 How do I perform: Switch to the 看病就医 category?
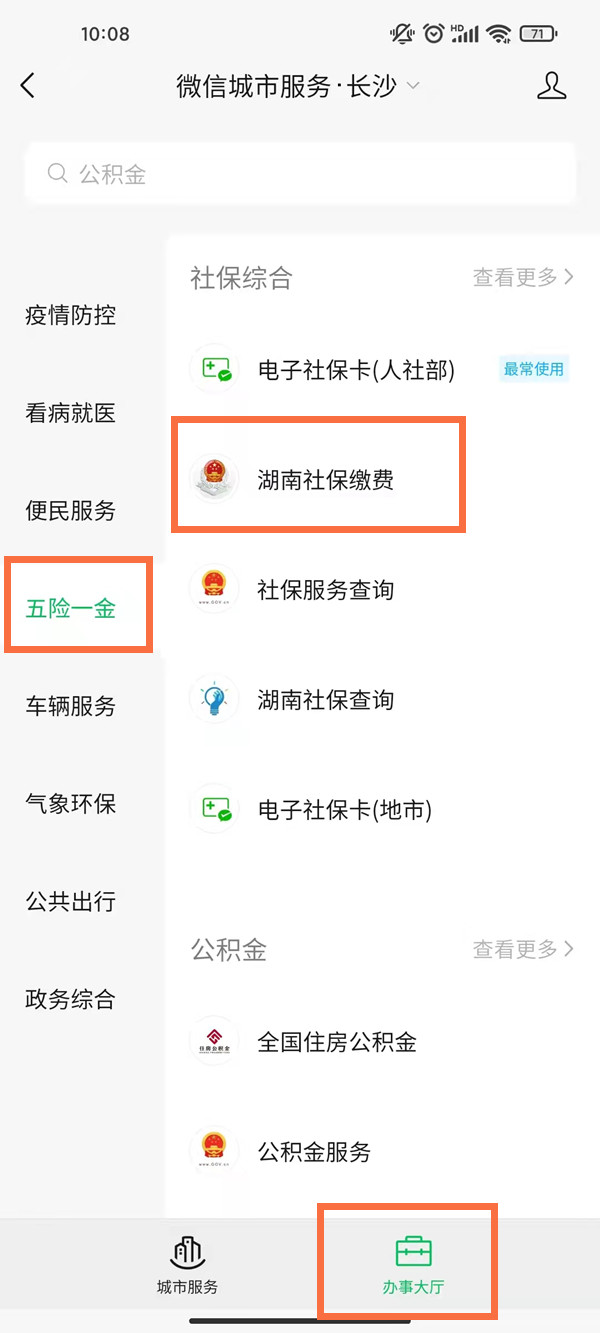[71, 413]
